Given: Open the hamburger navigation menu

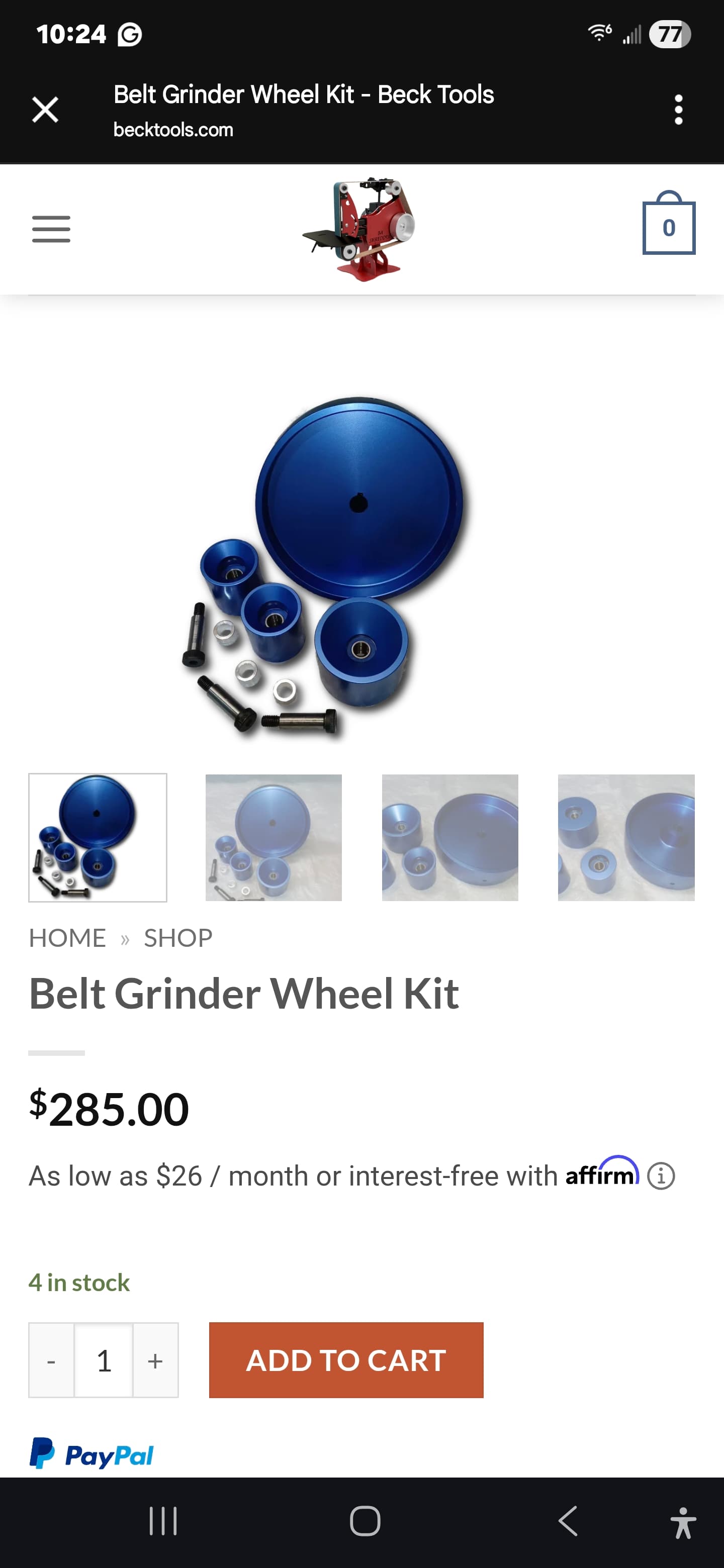Looking at the screenshot, I should point(51,229).
